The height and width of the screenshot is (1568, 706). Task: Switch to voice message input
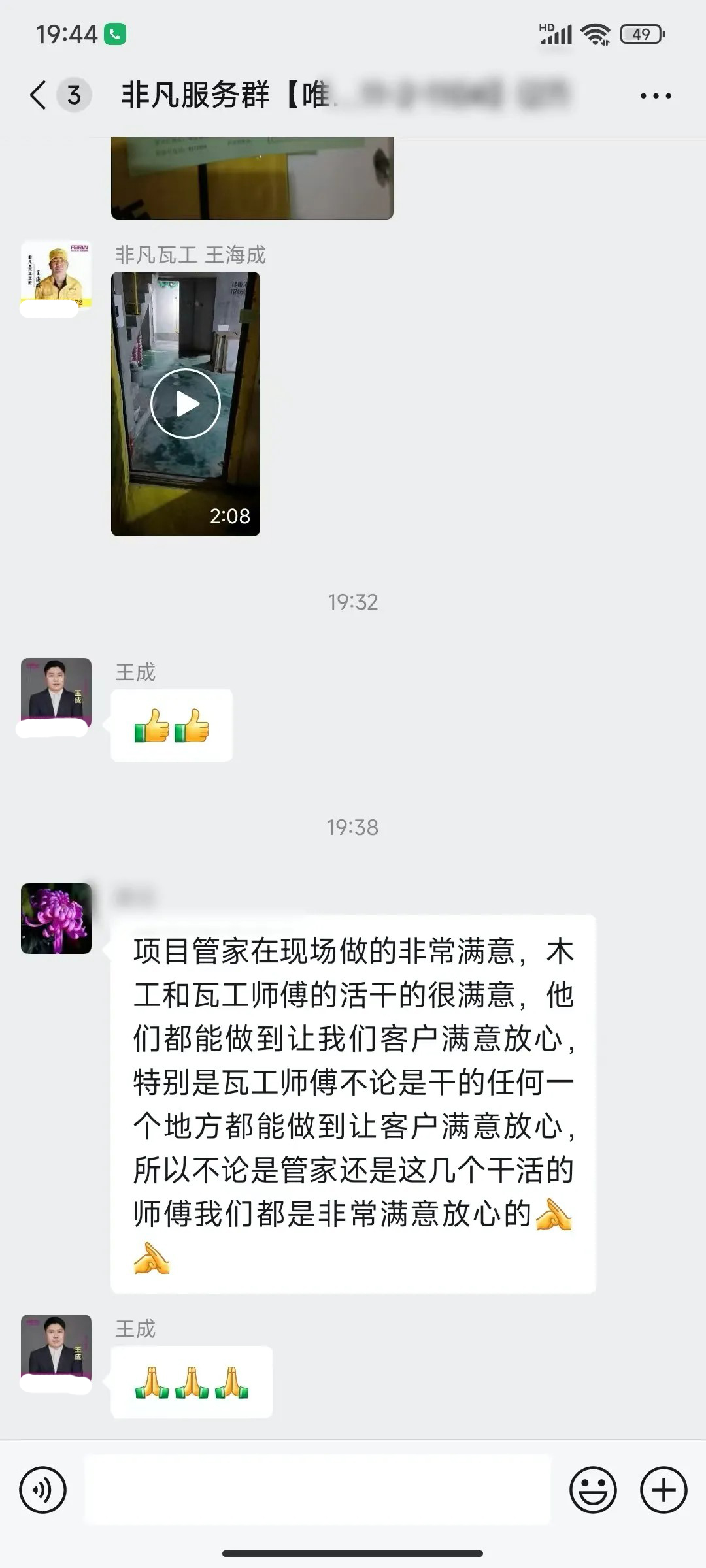click(43, 1490)
